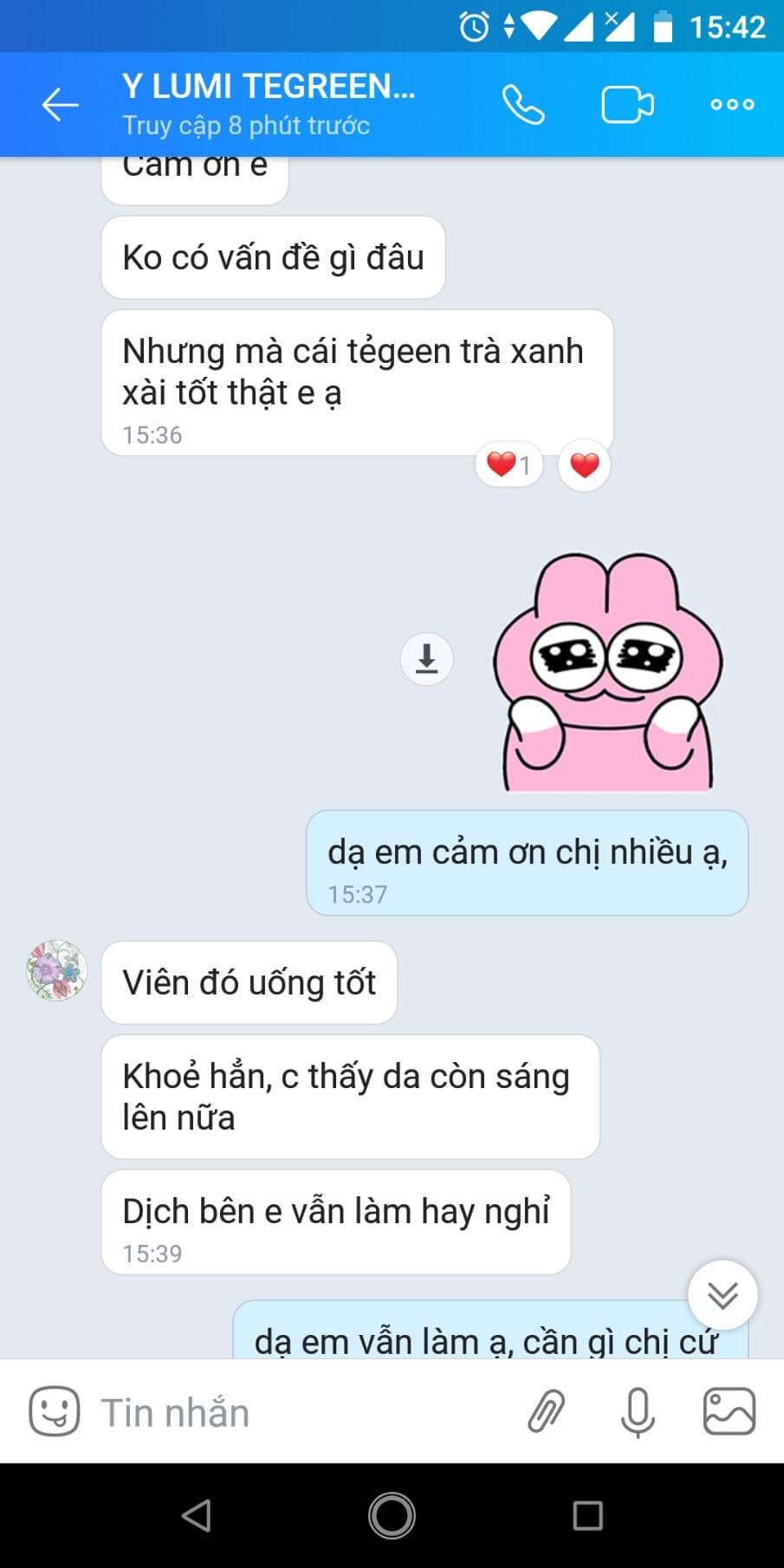
Task: Open the sender's flower avatar
Action: [56, 971]
